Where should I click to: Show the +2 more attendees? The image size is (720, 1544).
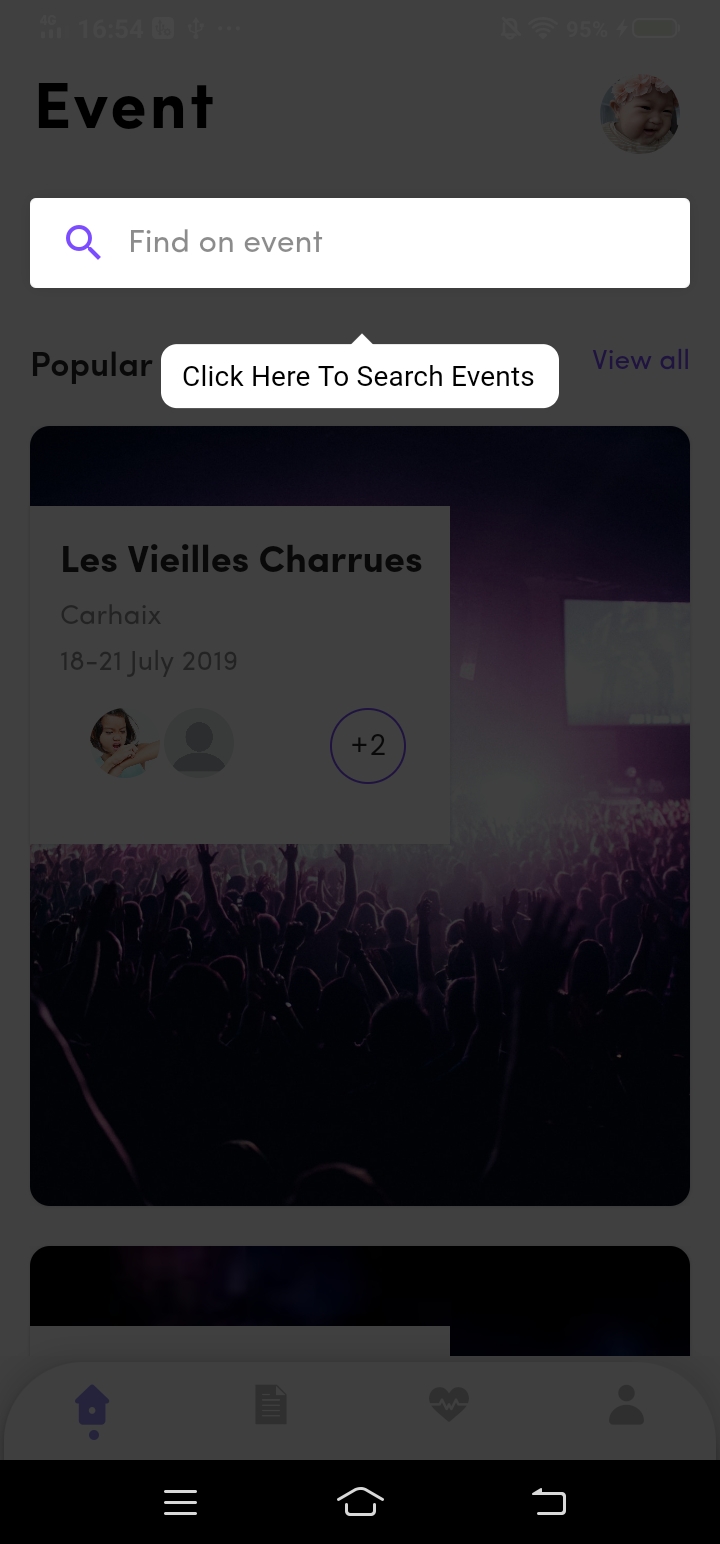pos(368,746)
